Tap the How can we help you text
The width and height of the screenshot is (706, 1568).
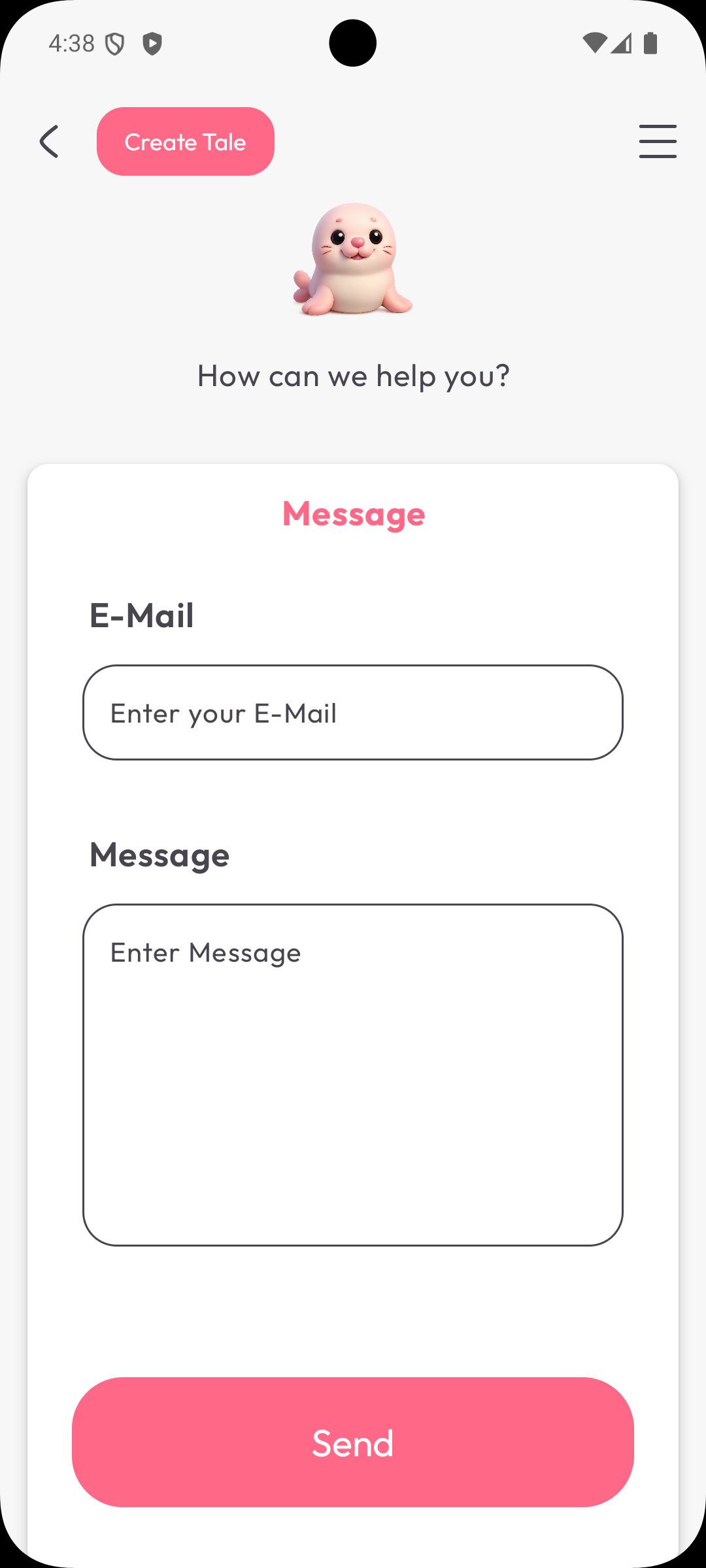pyautogui.click(x=353, y=376)
